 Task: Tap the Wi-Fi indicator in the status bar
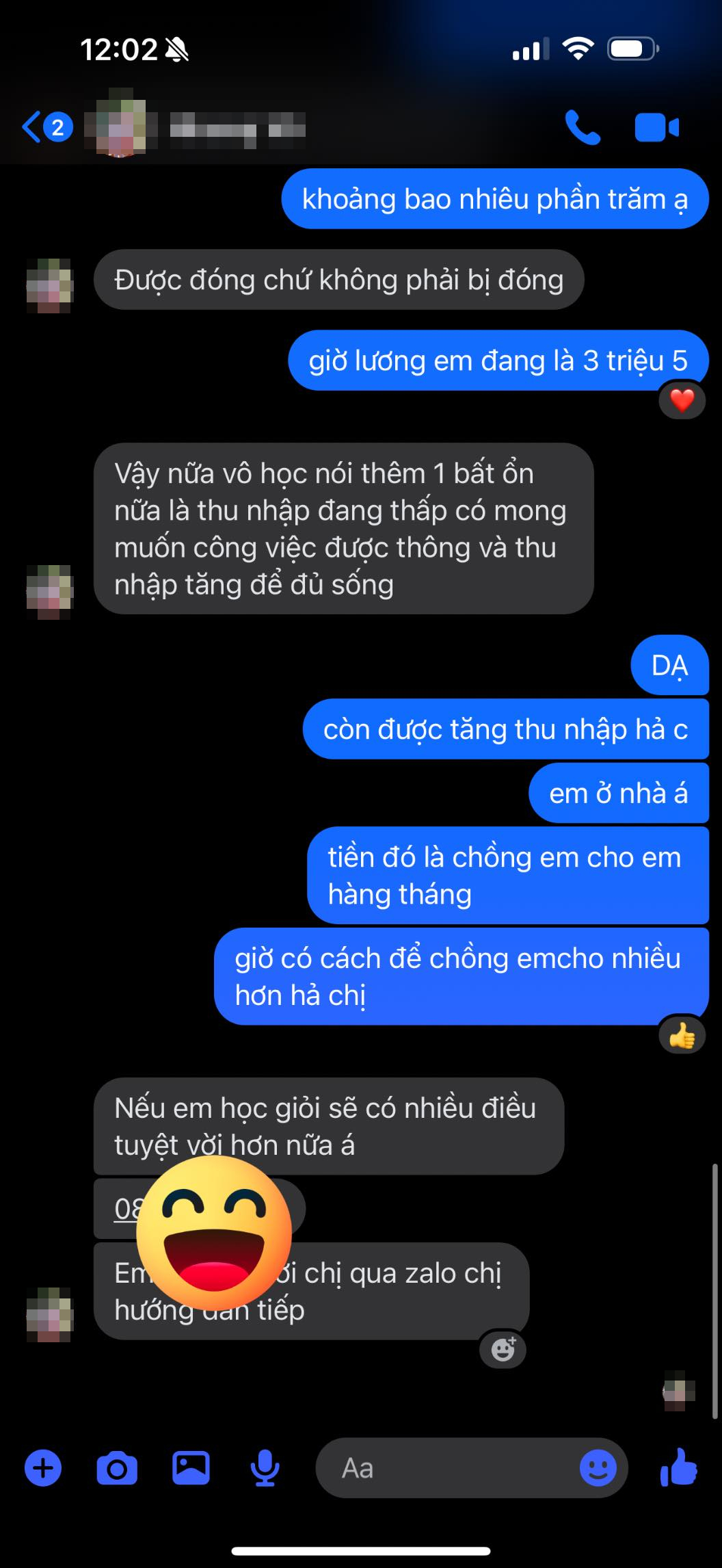[578, 48]
